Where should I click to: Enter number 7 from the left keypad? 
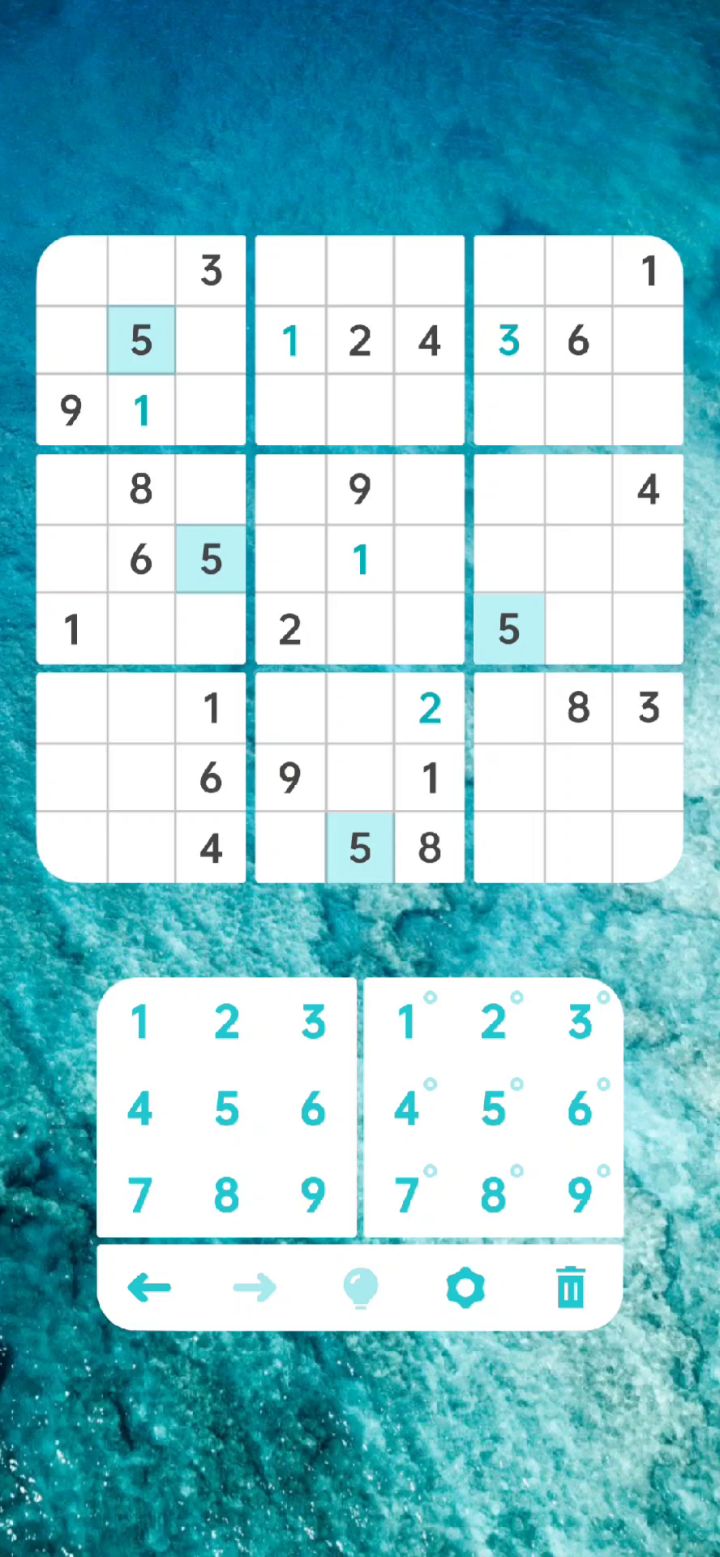click(x=140, y=1195)
